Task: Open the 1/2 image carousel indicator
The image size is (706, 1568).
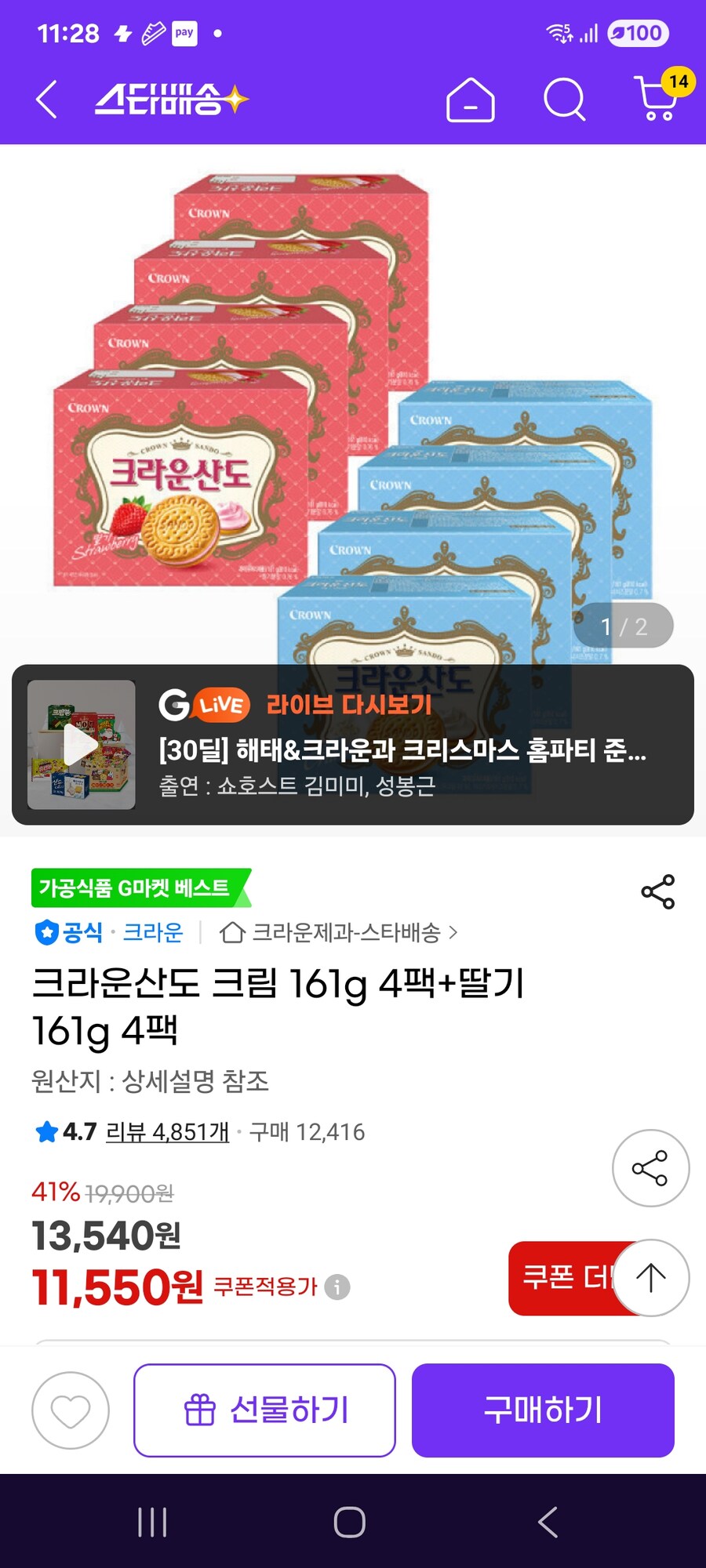Action: point(624,625)
